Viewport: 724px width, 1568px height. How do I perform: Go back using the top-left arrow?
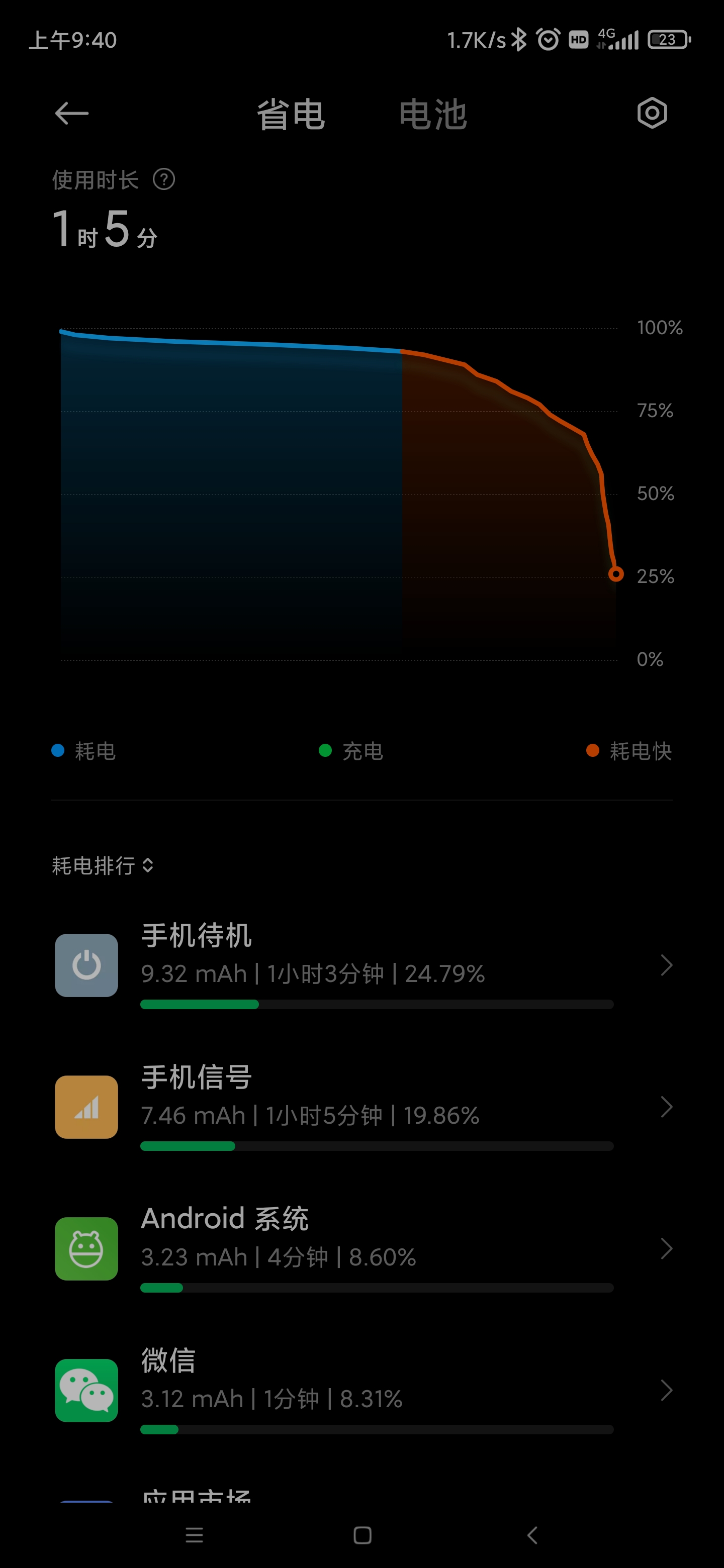(72, 113)
